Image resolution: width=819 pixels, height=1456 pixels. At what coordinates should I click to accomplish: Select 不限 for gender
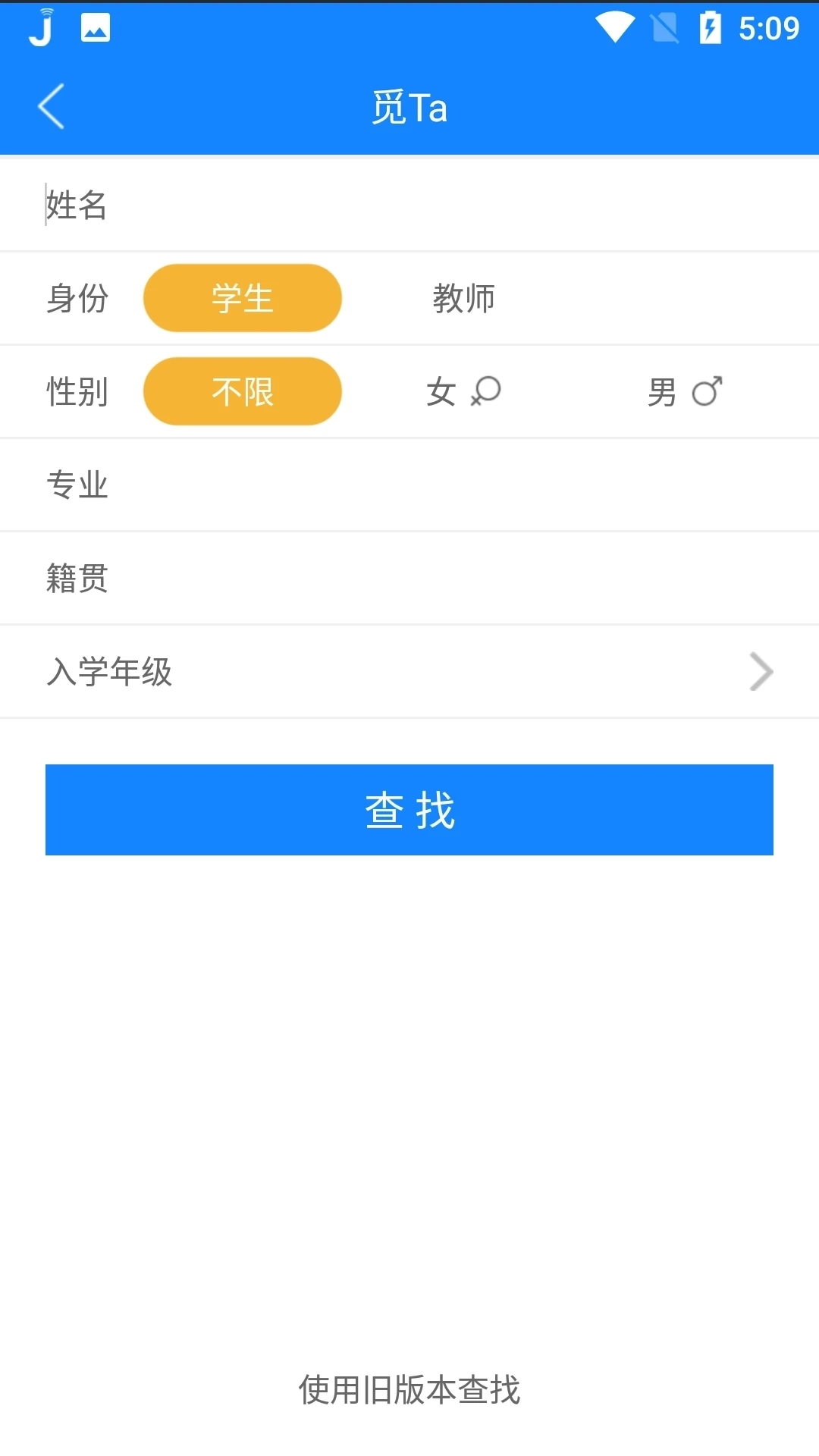[x=242, y=391]
